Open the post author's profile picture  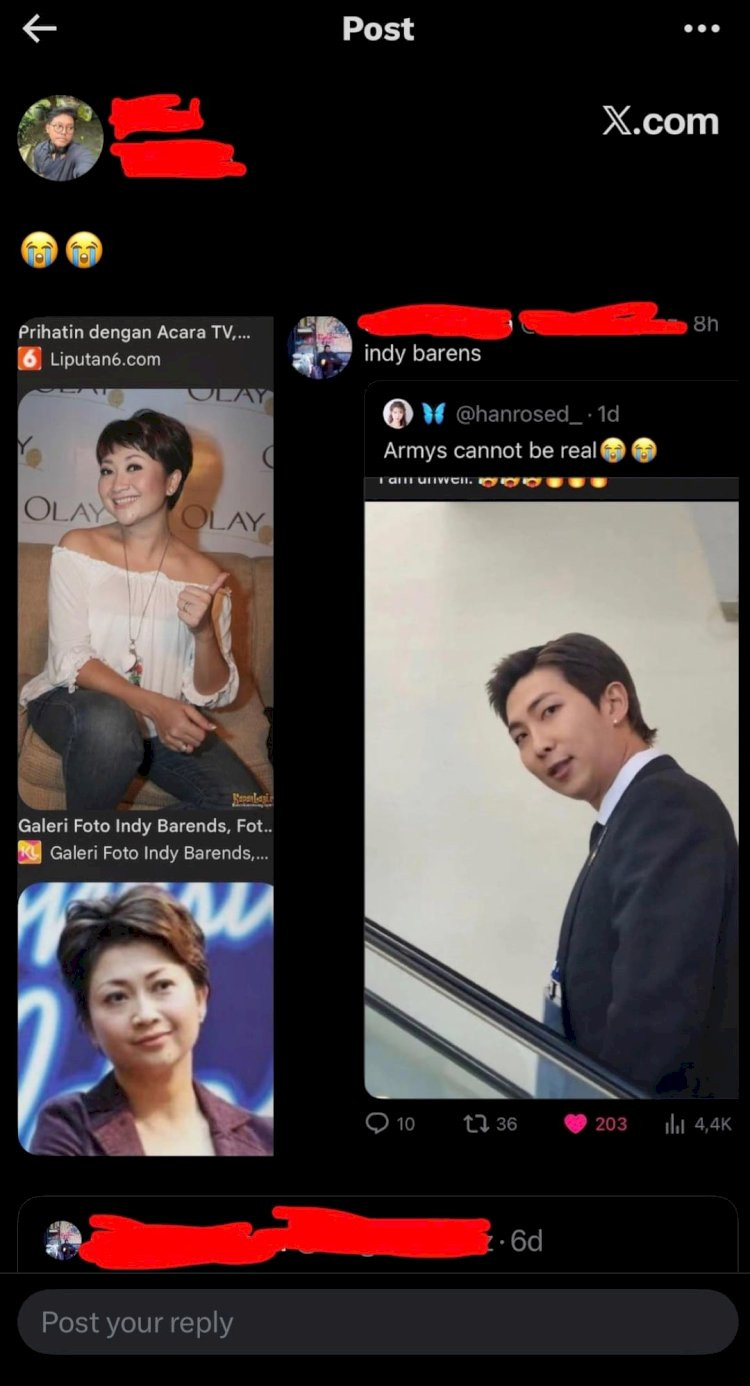pos(60,138)
